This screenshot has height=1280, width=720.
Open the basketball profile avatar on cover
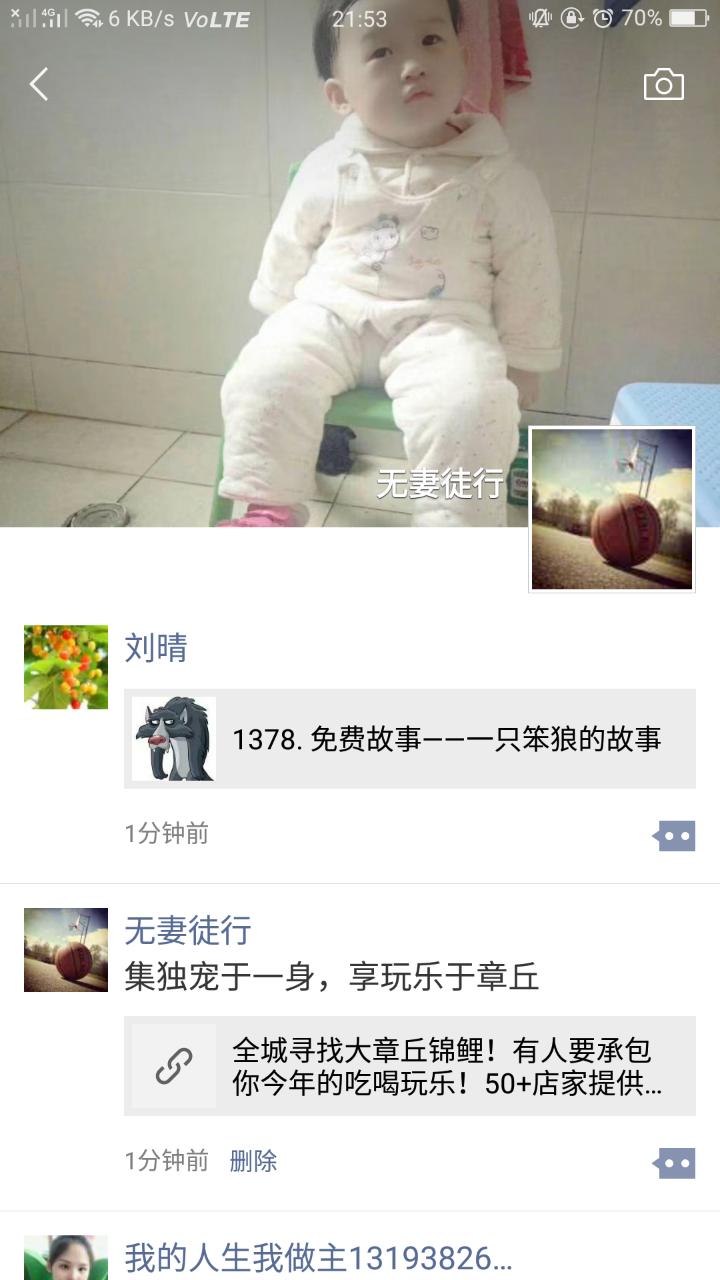(x=612, y=510)
